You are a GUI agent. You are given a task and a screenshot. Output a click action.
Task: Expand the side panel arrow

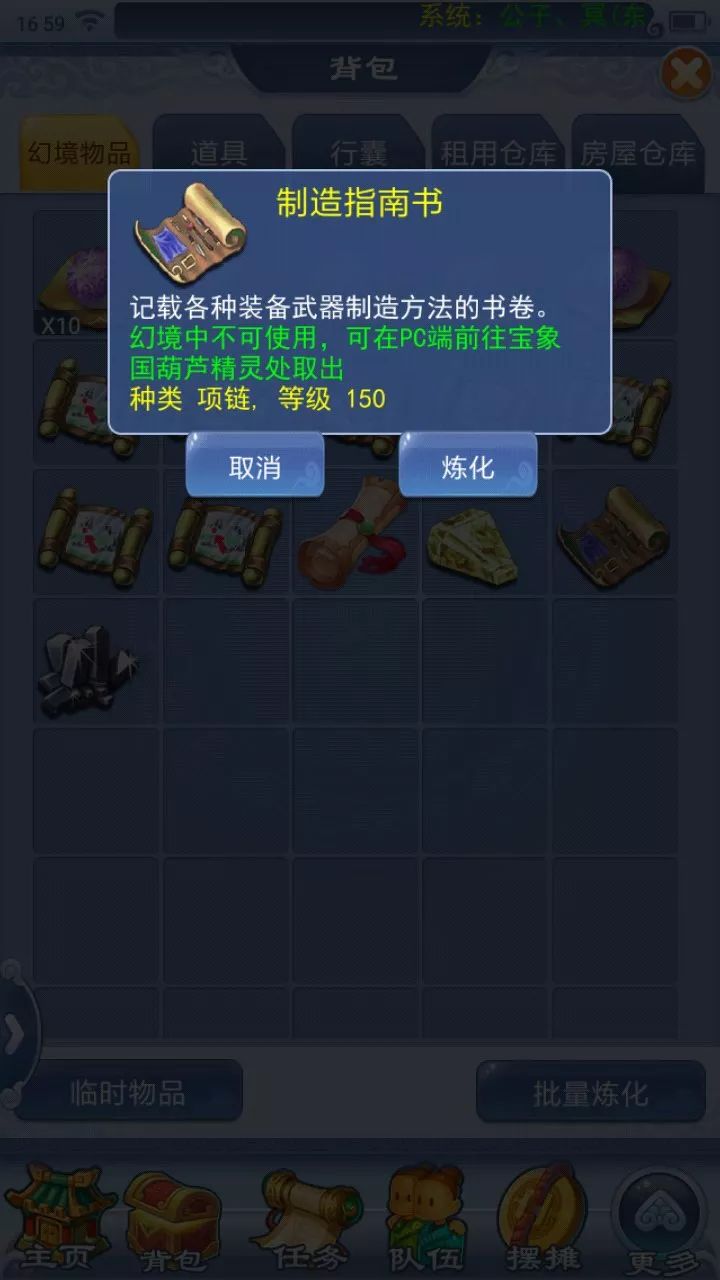[x=14, y=1036]
